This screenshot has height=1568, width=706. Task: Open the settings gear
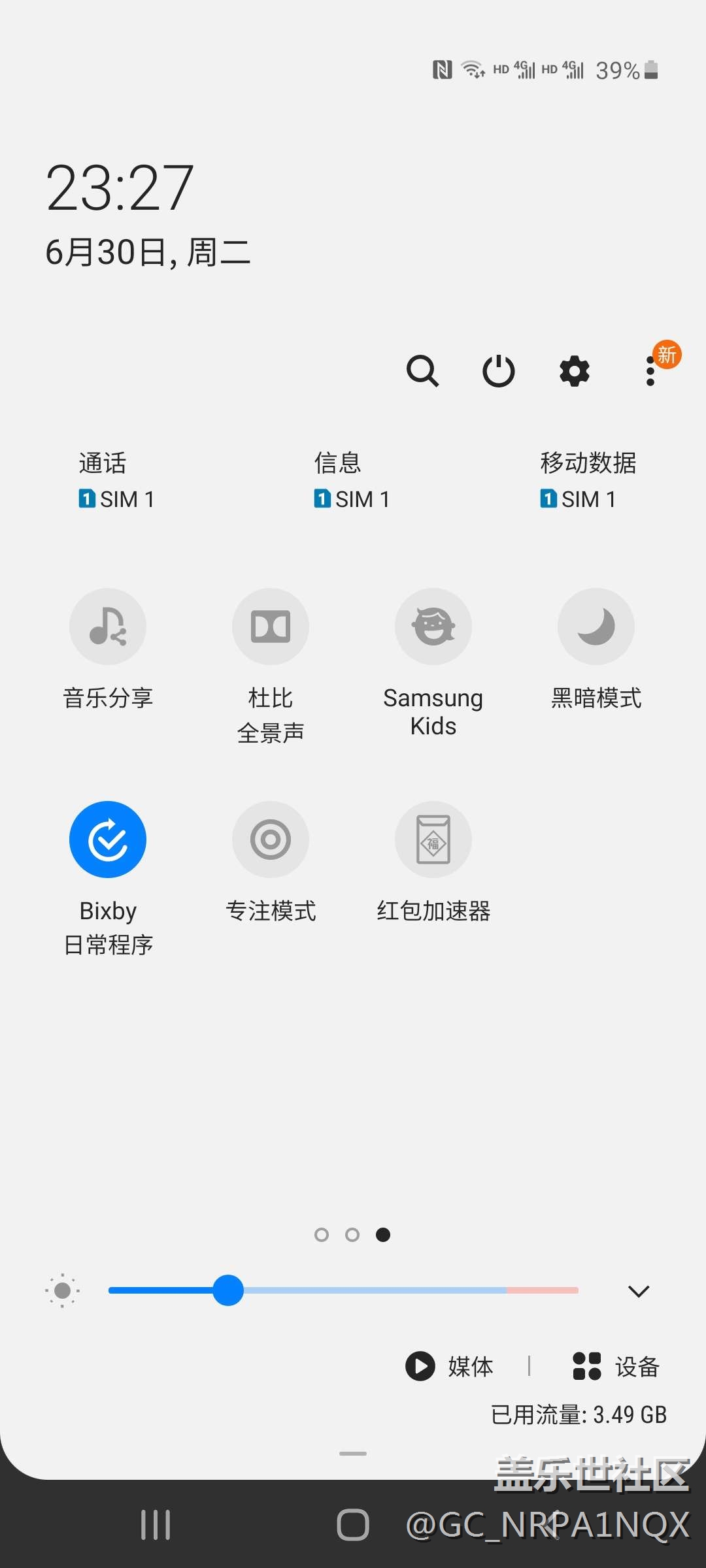click(575, 371)
